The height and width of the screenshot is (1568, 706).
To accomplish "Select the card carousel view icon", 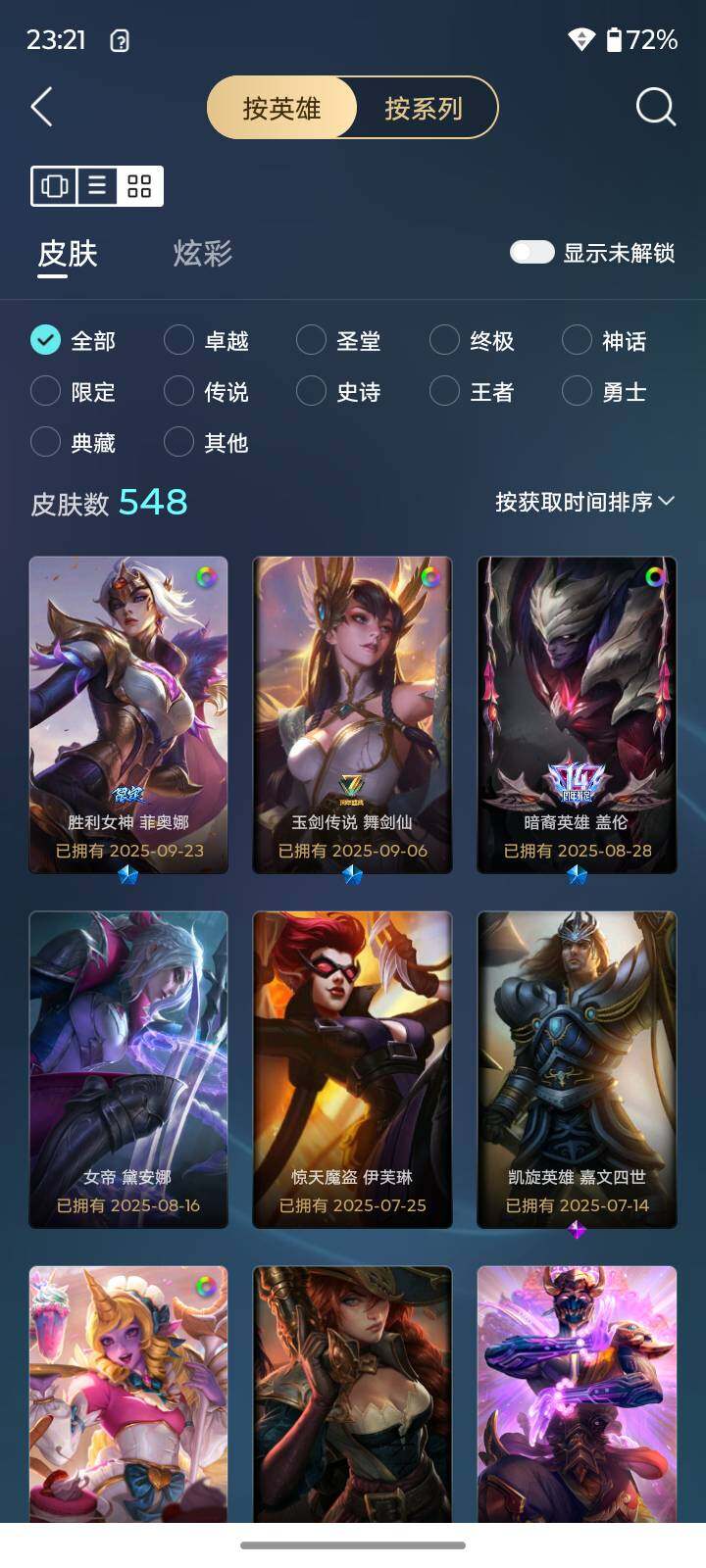I will point(55,185).
